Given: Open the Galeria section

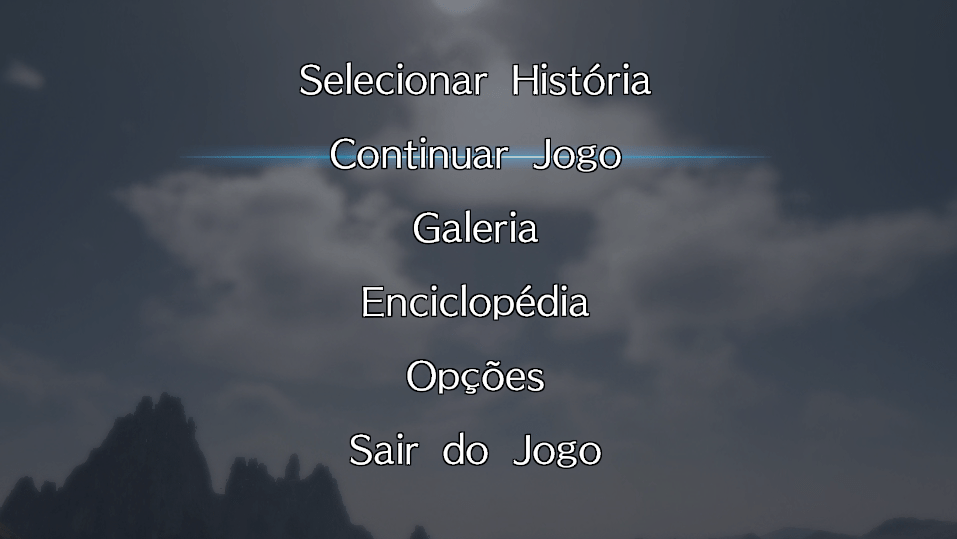Looking at the screenshot, I should point(475,229).
